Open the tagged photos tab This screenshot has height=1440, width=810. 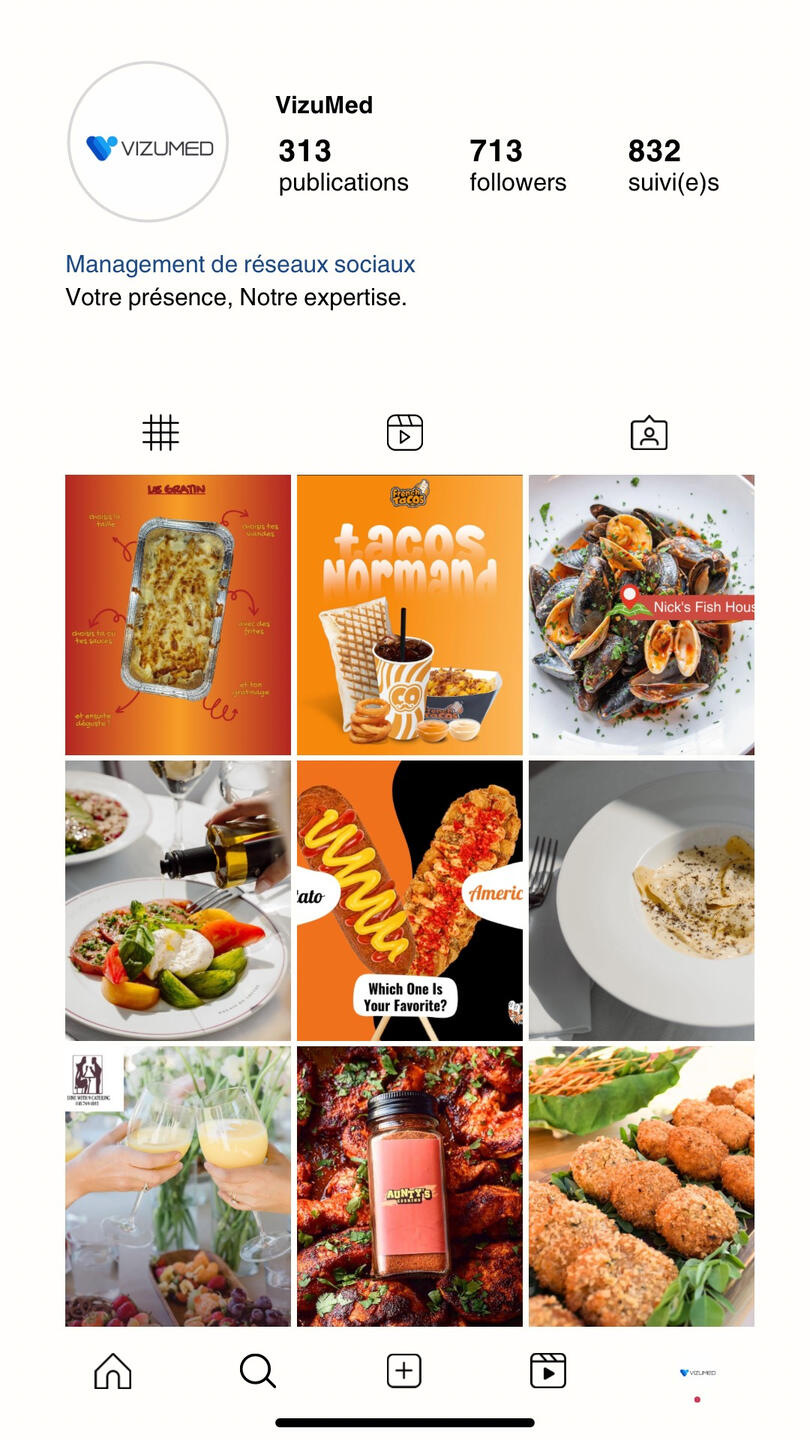tap(649, 433)
